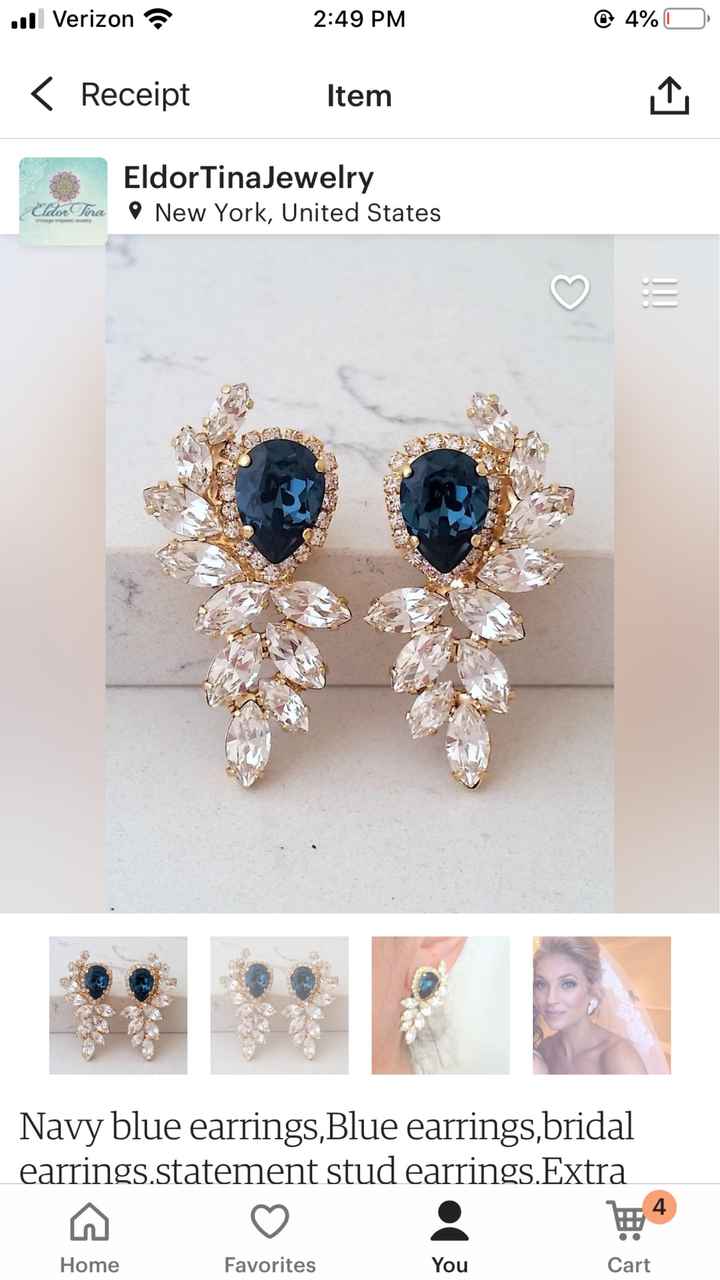Tap the Home icon in bottom navigation

[x=89, y=1221]
